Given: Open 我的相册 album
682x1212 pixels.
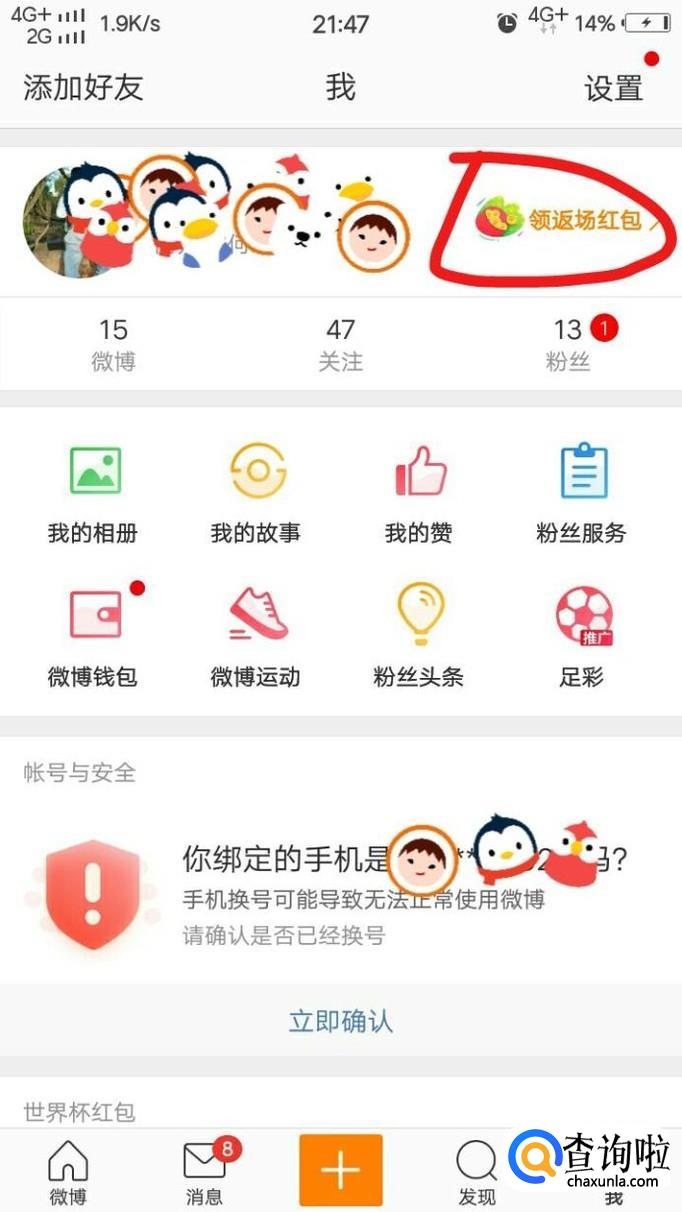Looking at the screenshot, I should pos(94,492).
